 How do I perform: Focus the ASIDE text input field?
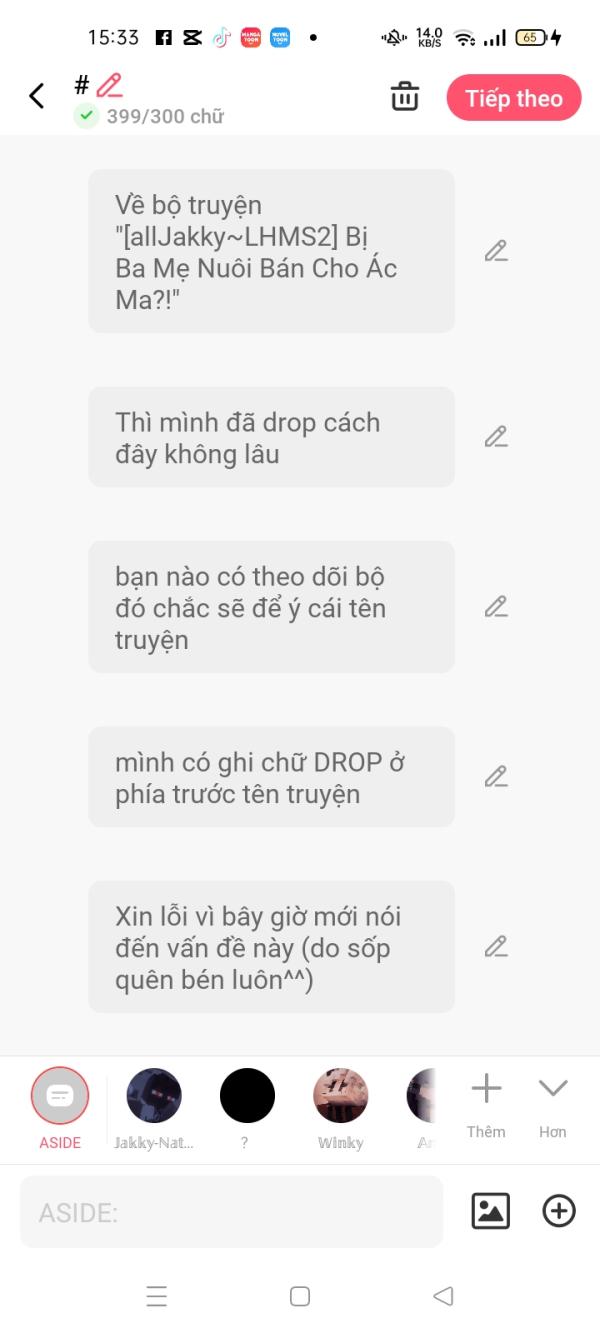tap(231, 1212)
